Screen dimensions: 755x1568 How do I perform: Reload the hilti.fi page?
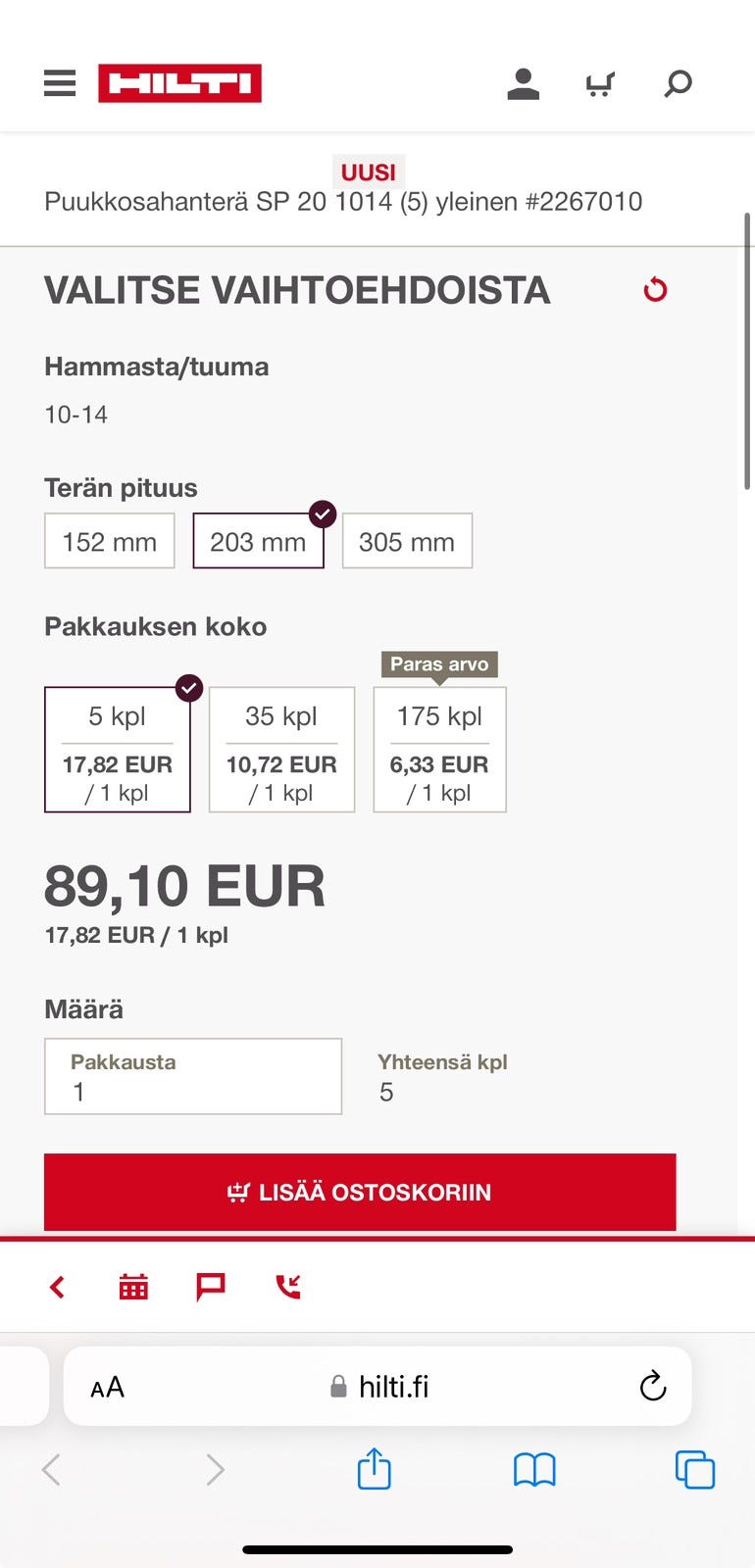point(652,1387)
